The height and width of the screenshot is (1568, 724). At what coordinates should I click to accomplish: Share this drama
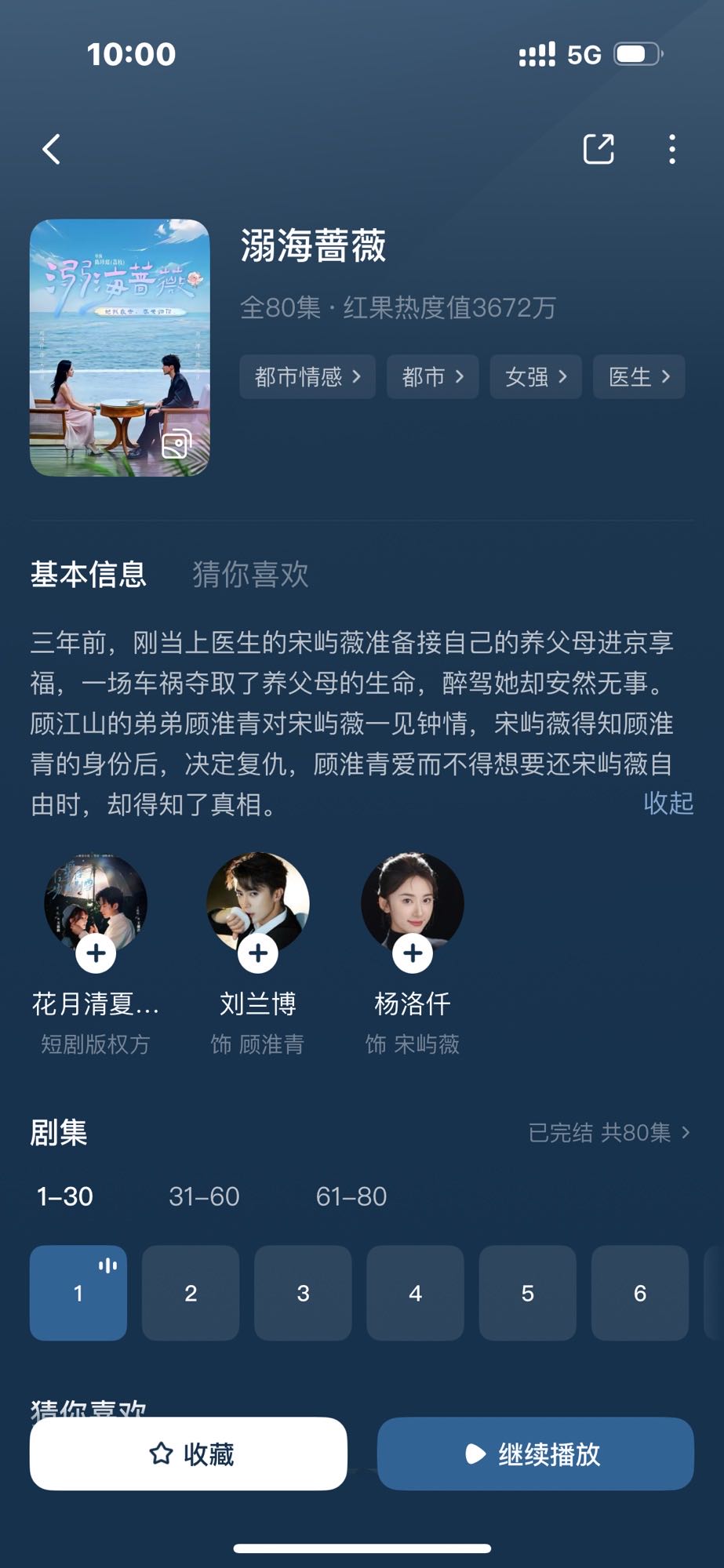pyautogui.click(x=598, y=149)
